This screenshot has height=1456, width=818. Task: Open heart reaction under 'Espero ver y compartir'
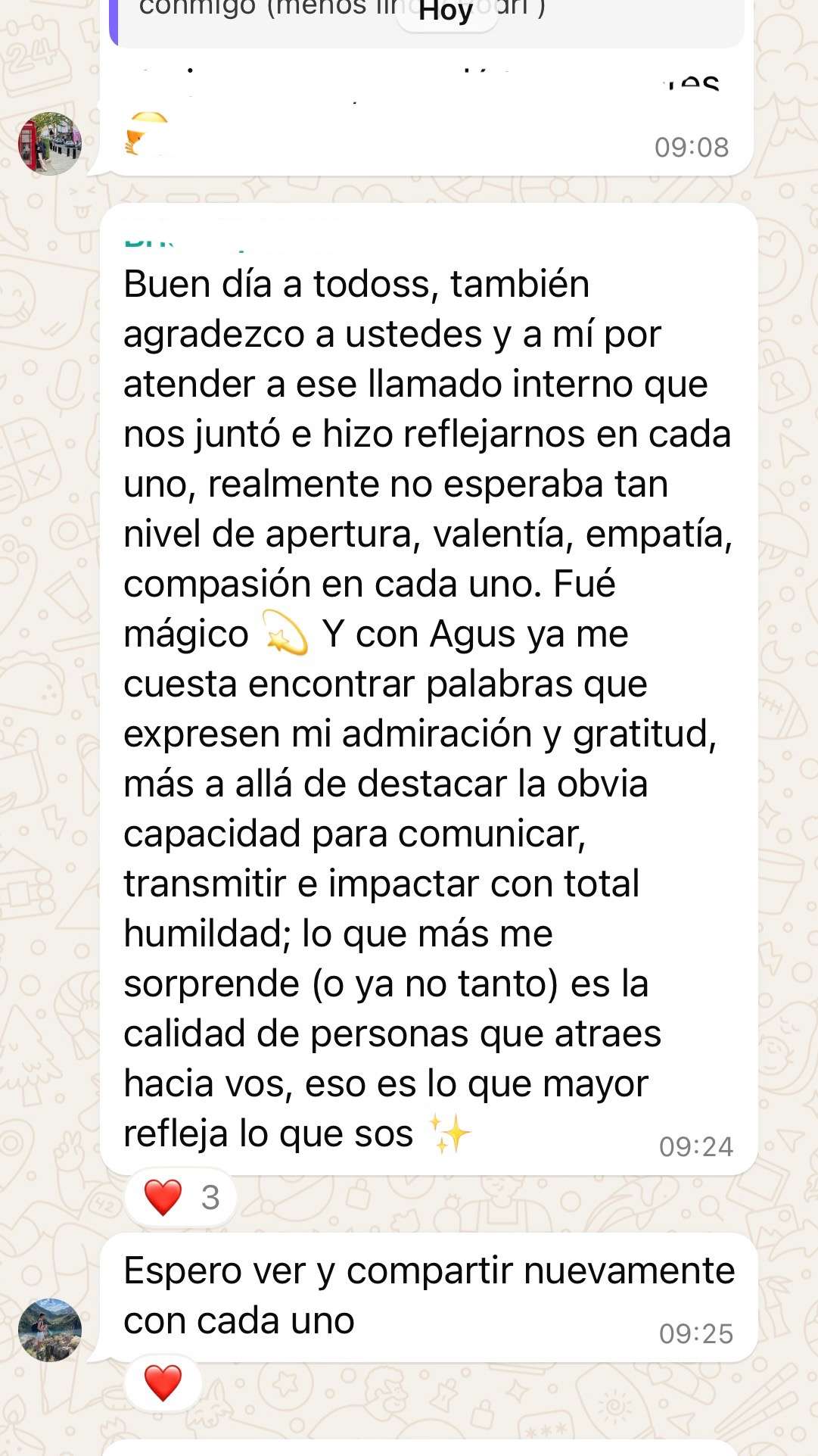[163, 1383]
